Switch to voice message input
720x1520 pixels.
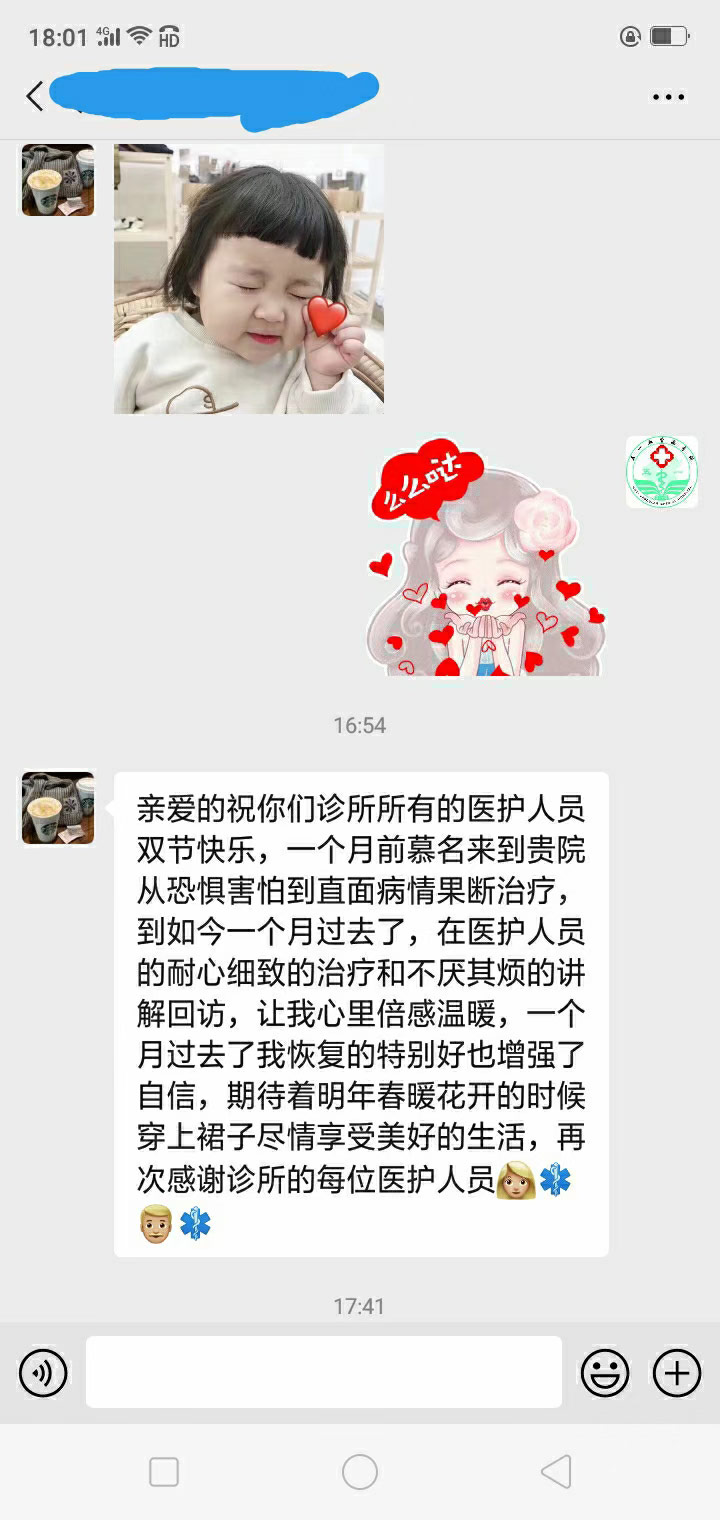coord(43,1372)
